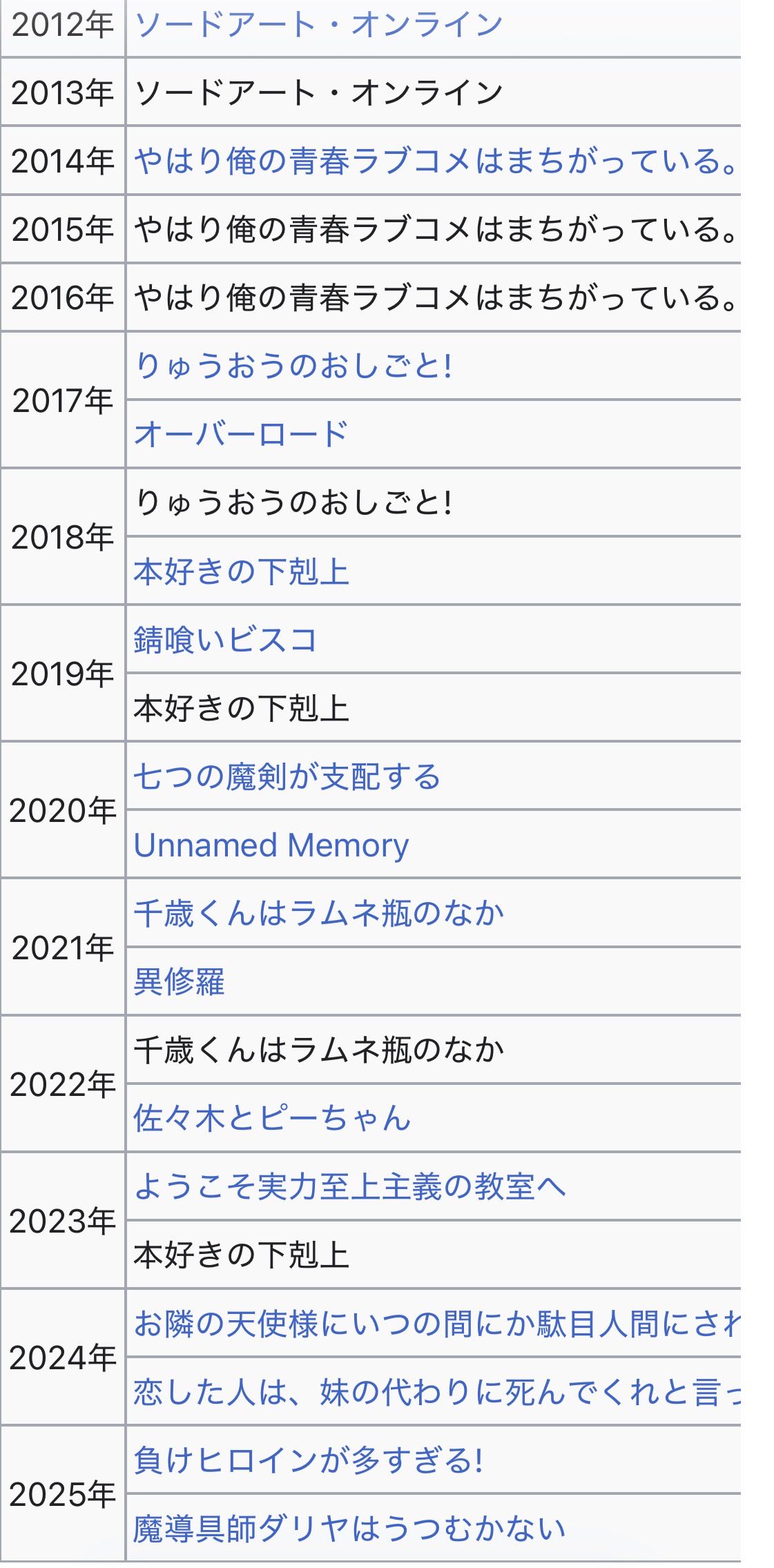View the 佐々木とピーちゃん article
Image resolution: width=774 pixels, height=1568 pixels.
272,1119
